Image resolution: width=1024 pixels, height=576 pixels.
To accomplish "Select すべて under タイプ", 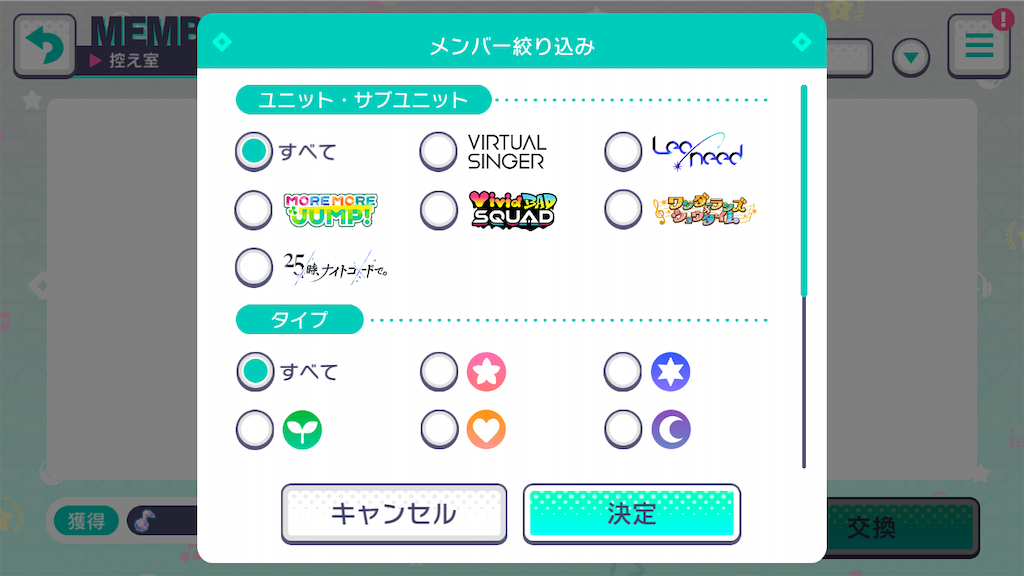I will (255, 372).
